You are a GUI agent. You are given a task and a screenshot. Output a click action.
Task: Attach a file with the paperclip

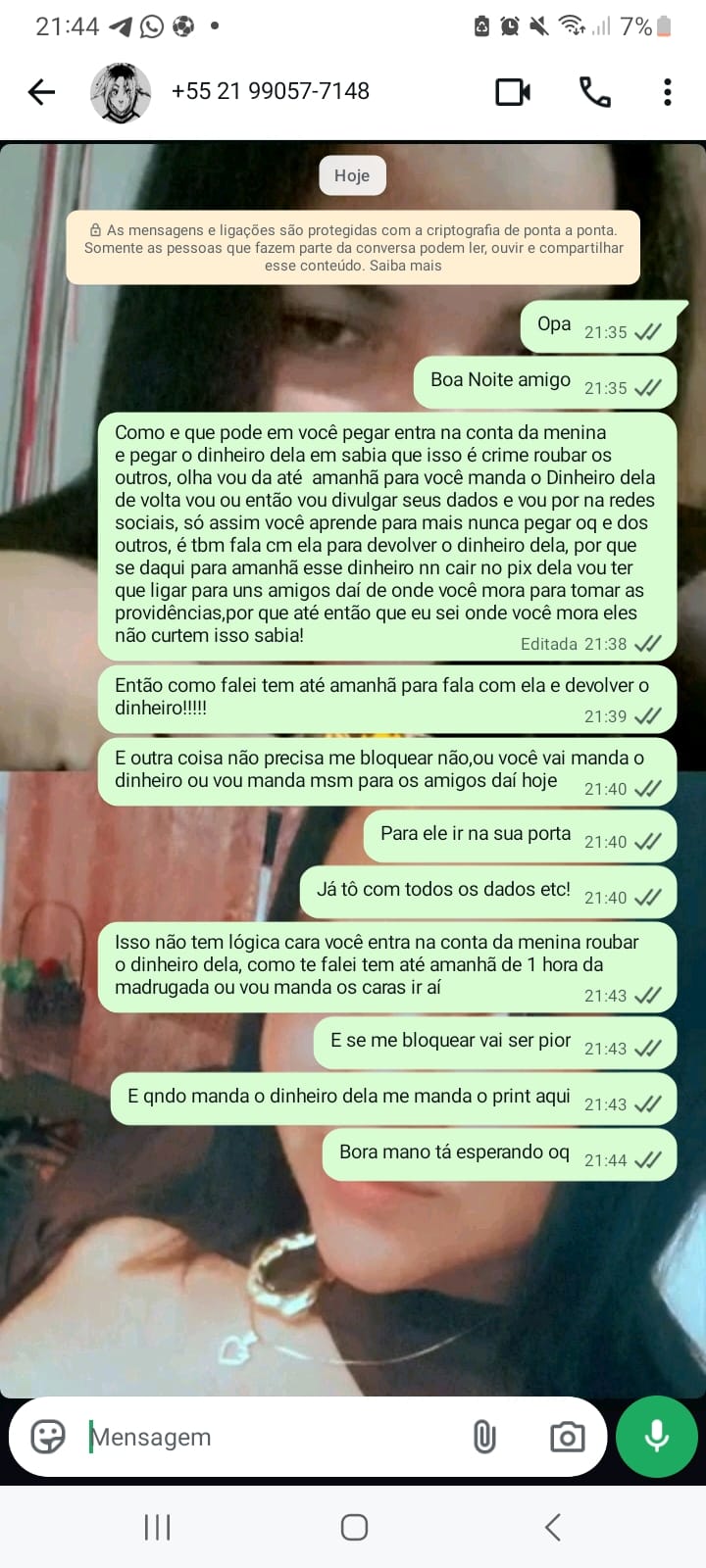coord(484,1437)
